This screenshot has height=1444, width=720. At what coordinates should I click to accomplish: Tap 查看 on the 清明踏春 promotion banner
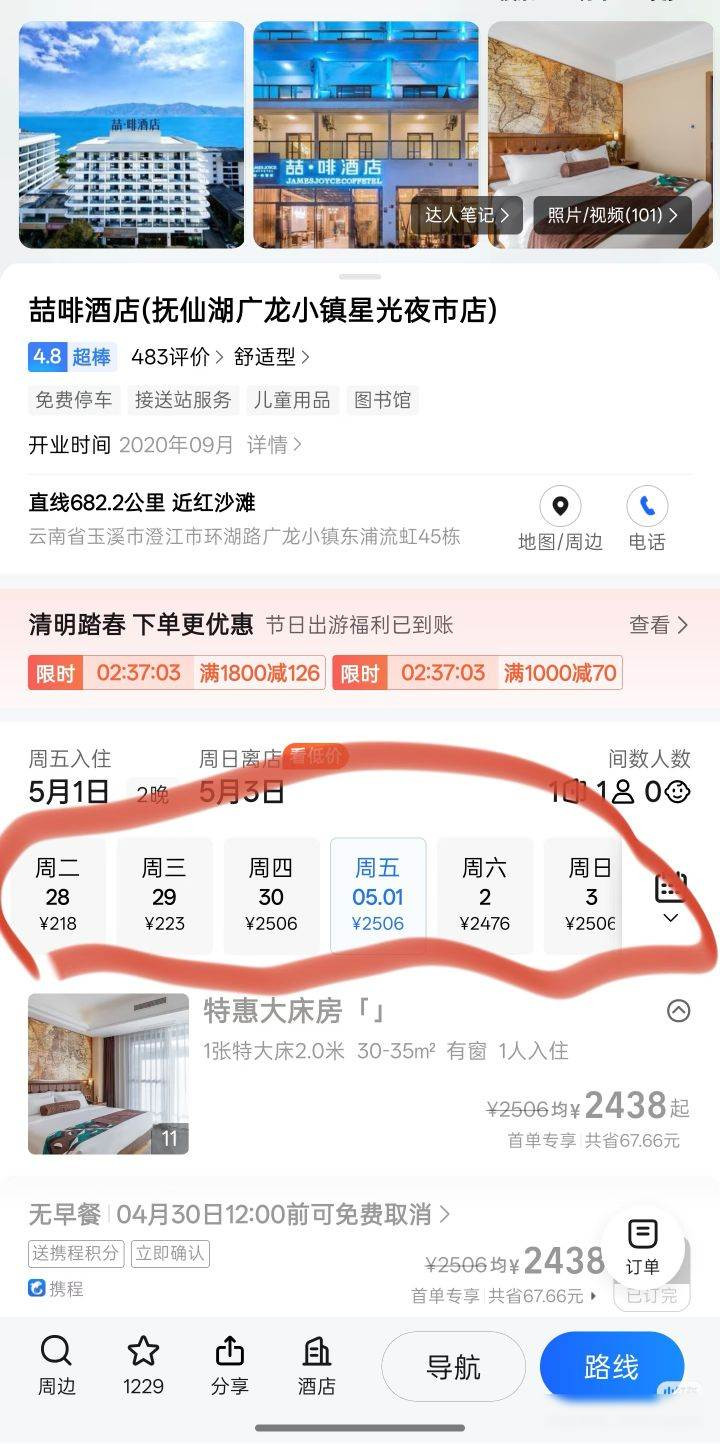(658, 625)
